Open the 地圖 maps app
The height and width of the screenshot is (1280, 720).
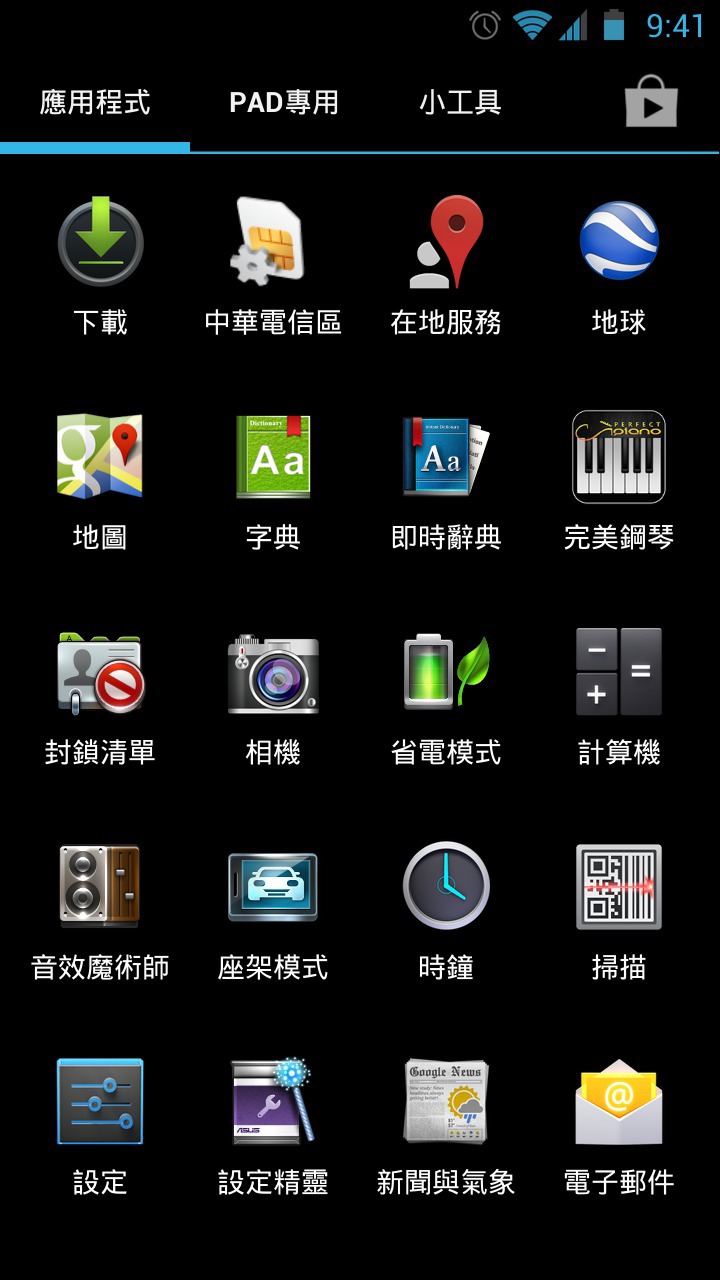[100, 482]
